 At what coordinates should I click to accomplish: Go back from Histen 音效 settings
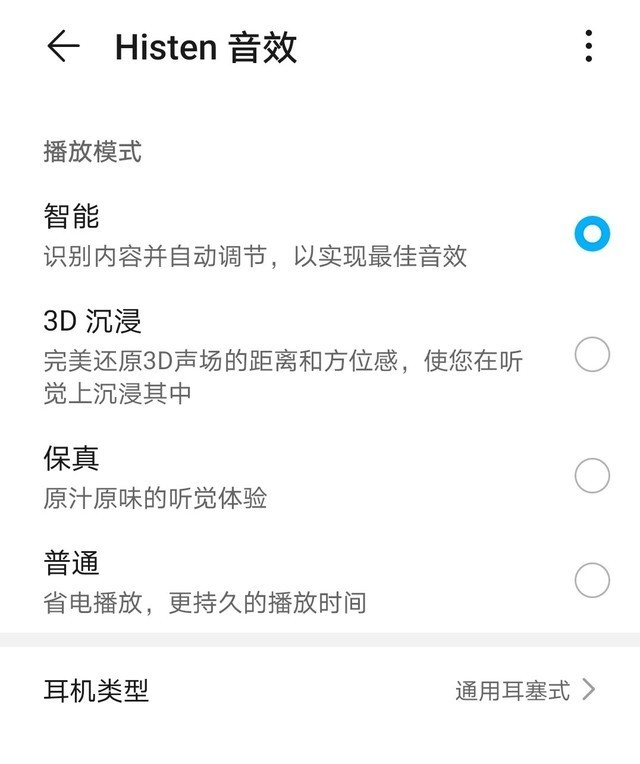63,47
